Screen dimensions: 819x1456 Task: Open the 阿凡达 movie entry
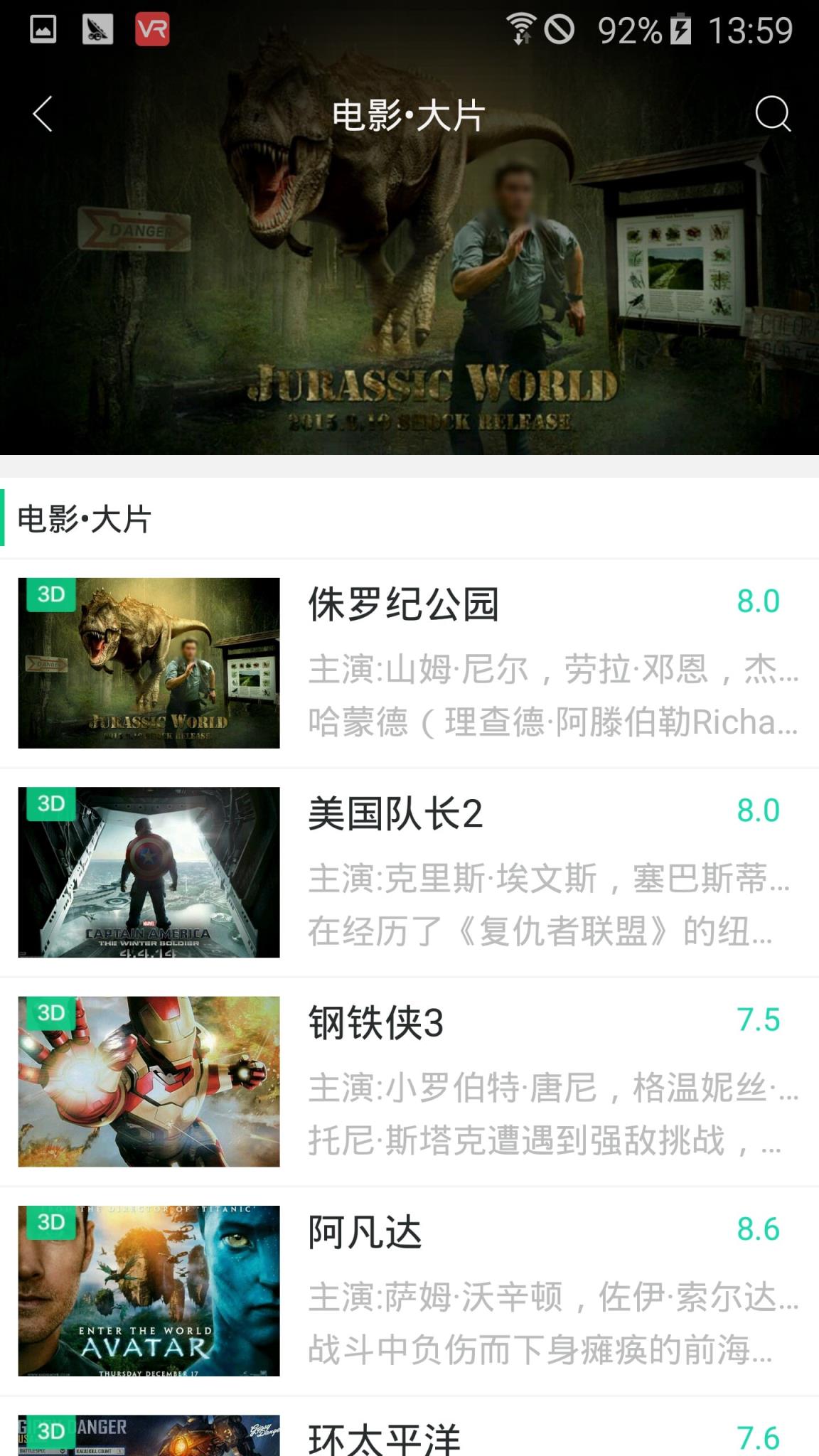tap(409, 1290)
